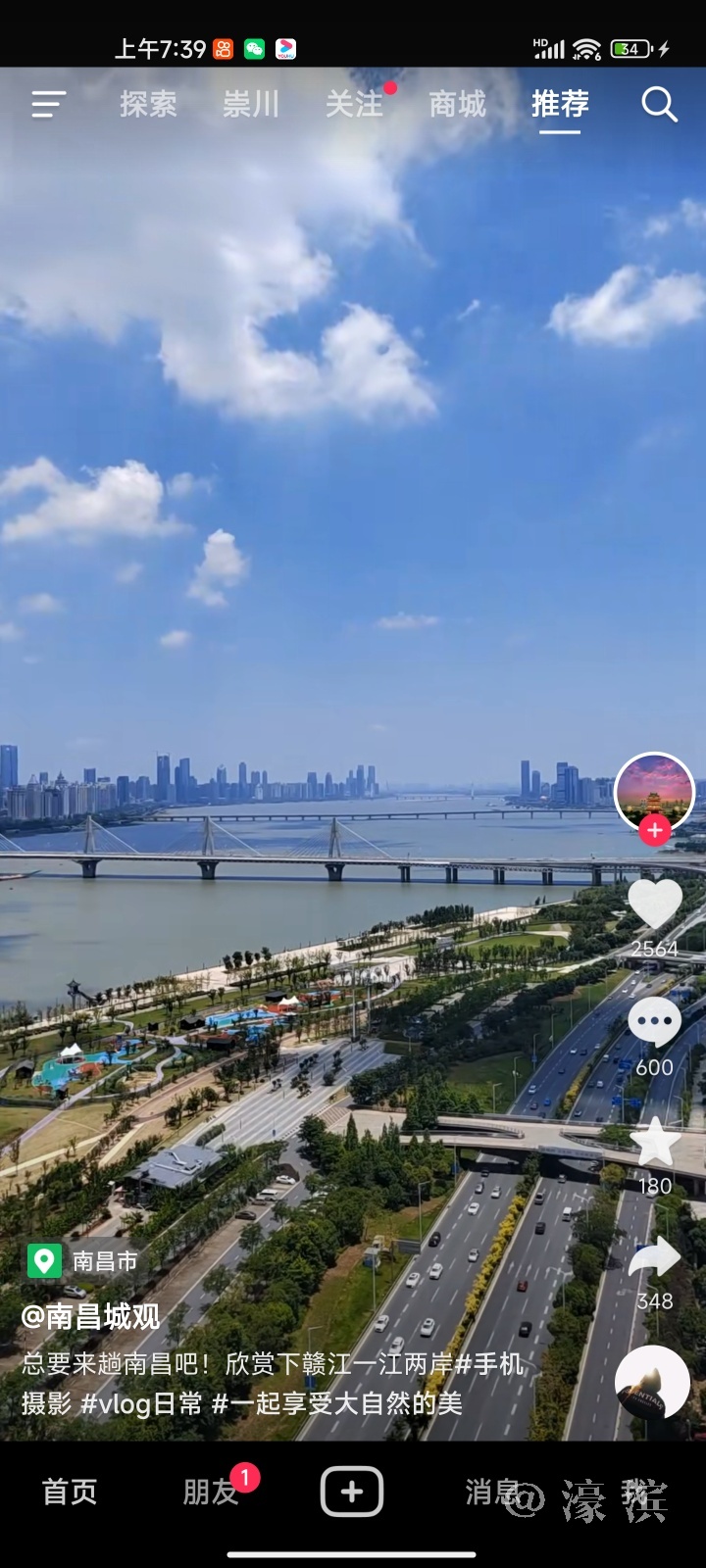Go to the 首页 tab

(70, 1492)
